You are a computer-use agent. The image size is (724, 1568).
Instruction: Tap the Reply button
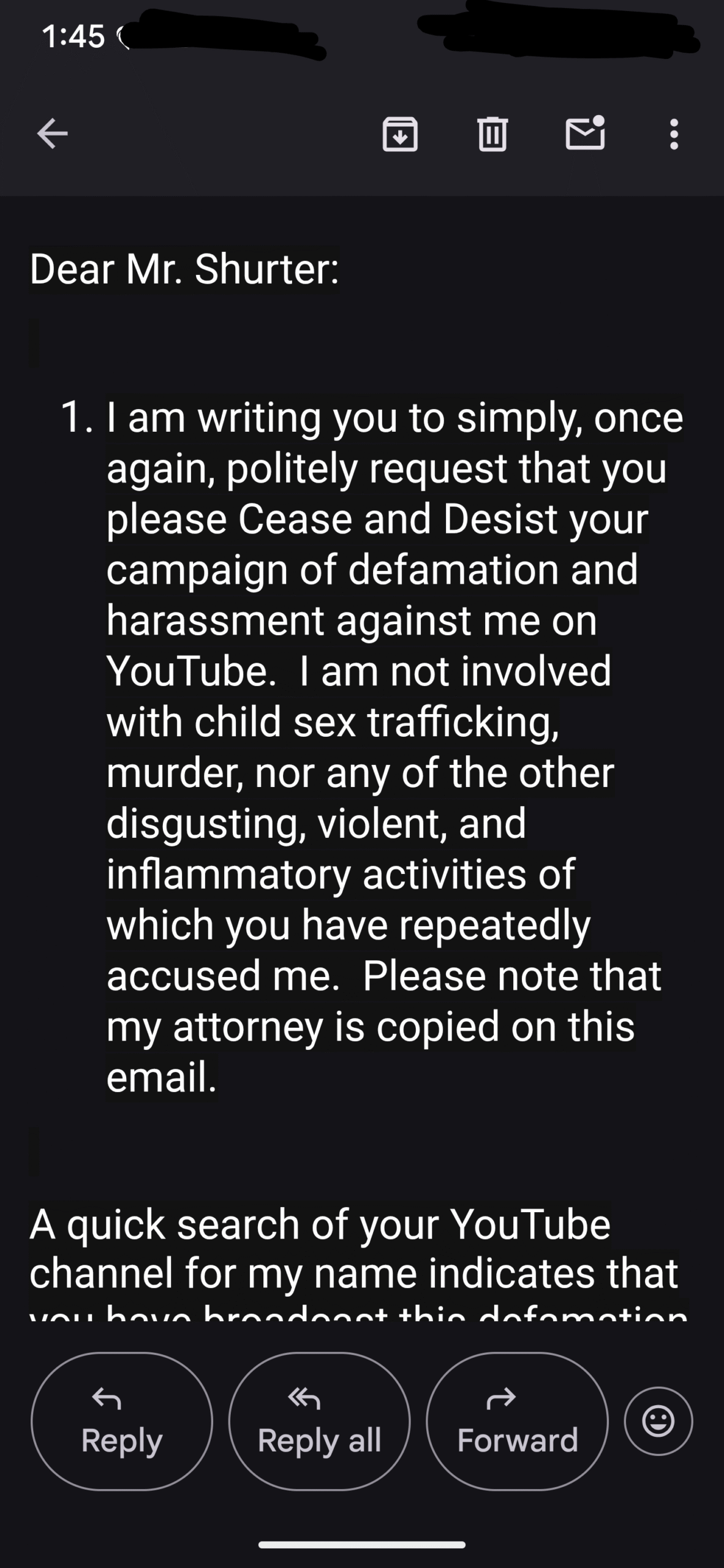tap(122, 1421)
